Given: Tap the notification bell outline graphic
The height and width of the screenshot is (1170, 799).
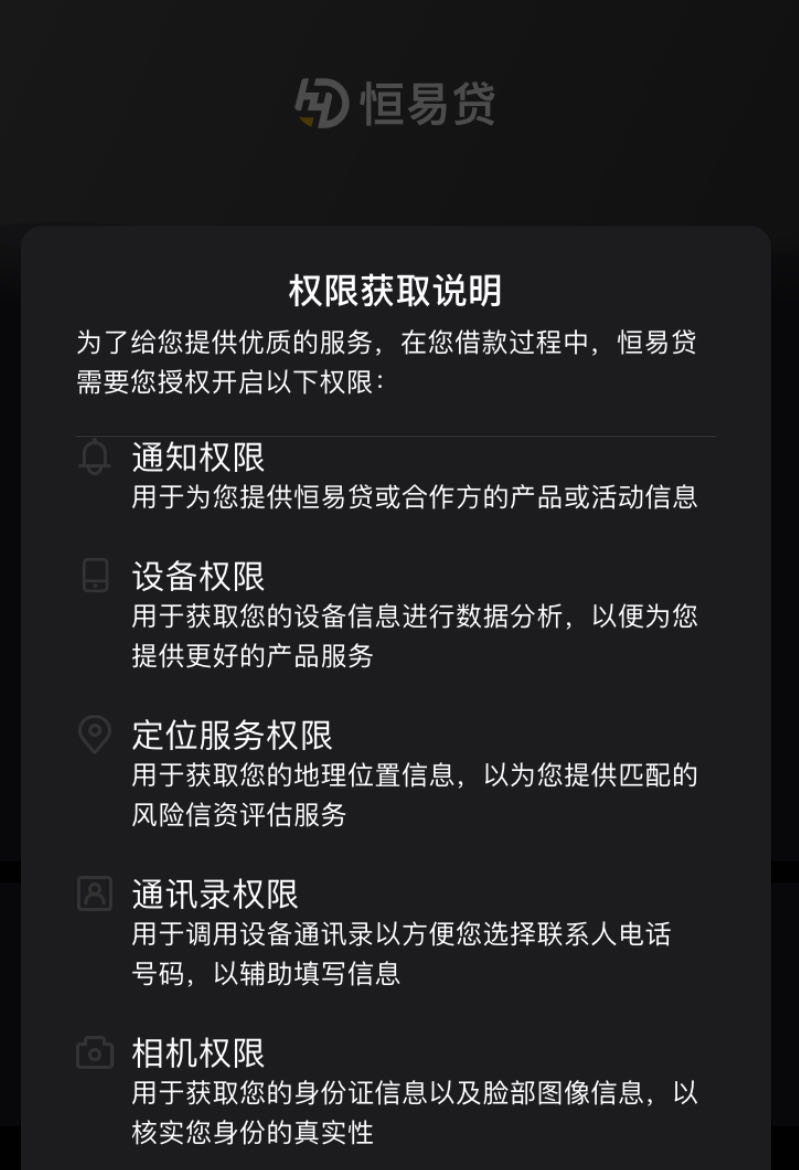Looking at the screenshot, I should coord(95,458).
